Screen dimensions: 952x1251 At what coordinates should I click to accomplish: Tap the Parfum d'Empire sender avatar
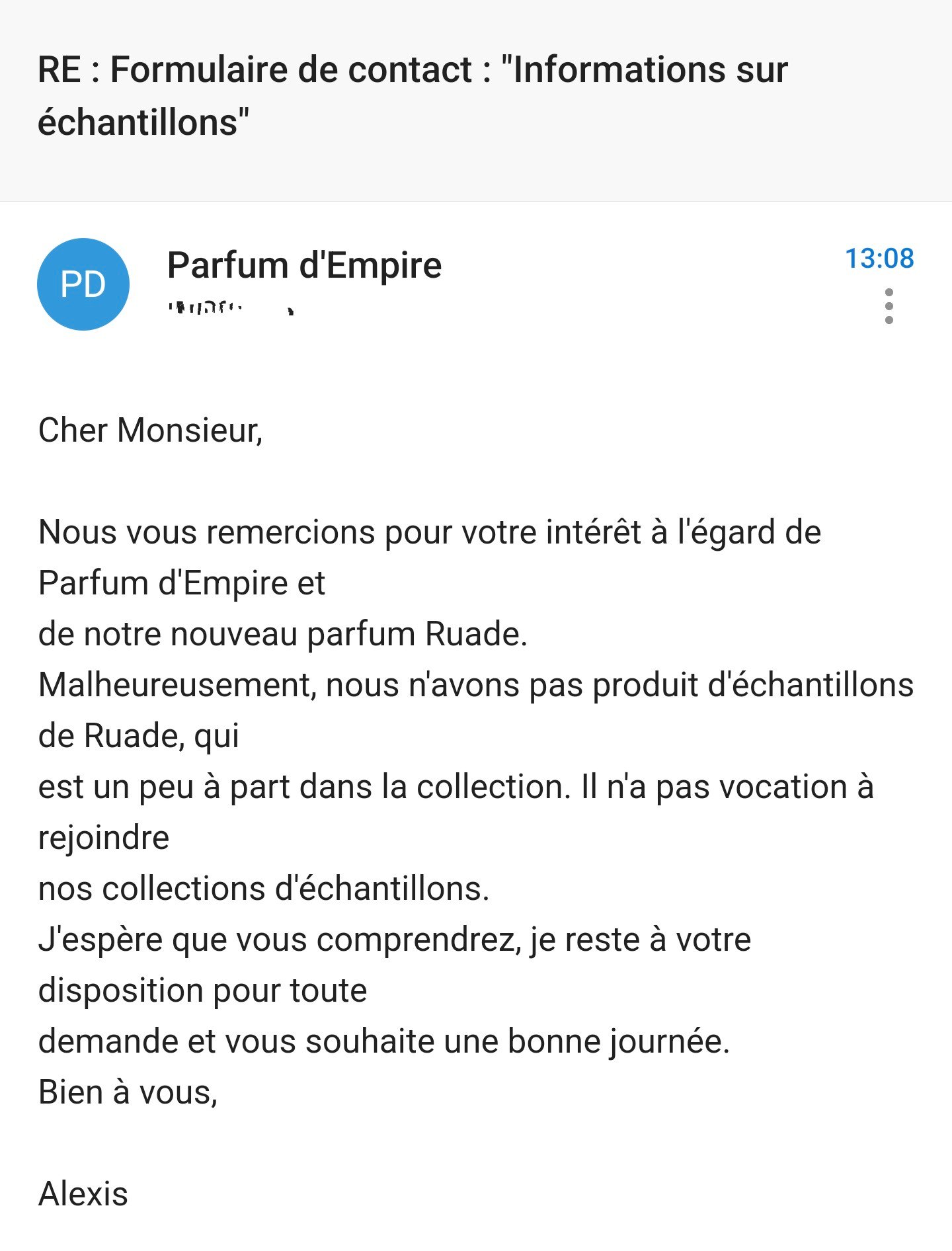(x=83, y=284)
